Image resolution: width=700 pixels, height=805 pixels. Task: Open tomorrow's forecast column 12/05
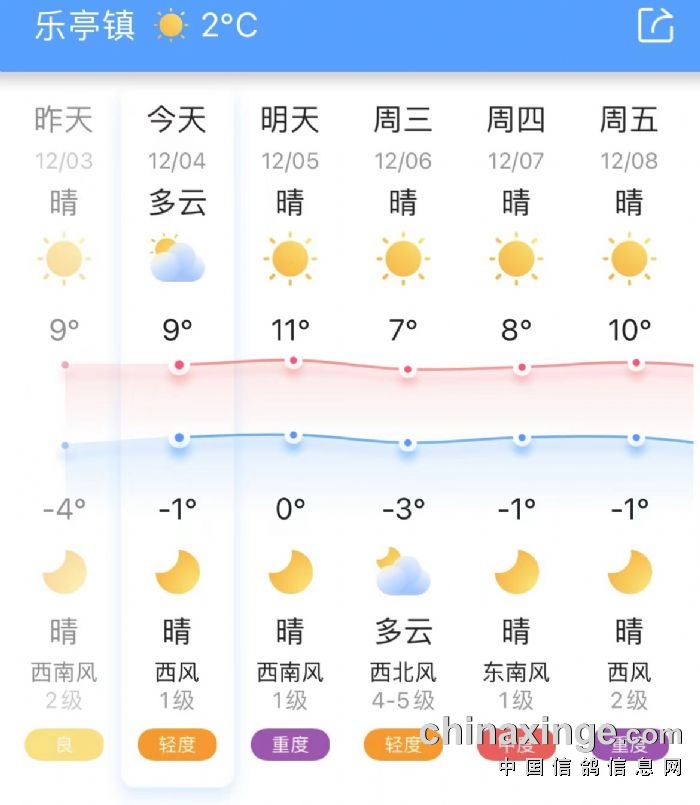(x=290, y=138)
